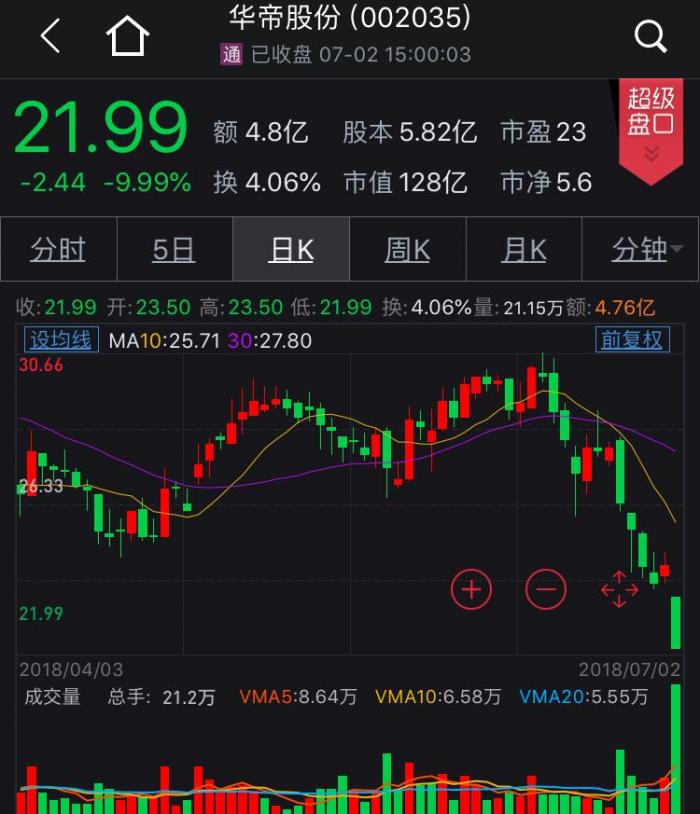Zoom in the chart with plus
The width and height of the screenshot is (700, 814).
pyautogui.click(x=471, y=589)
